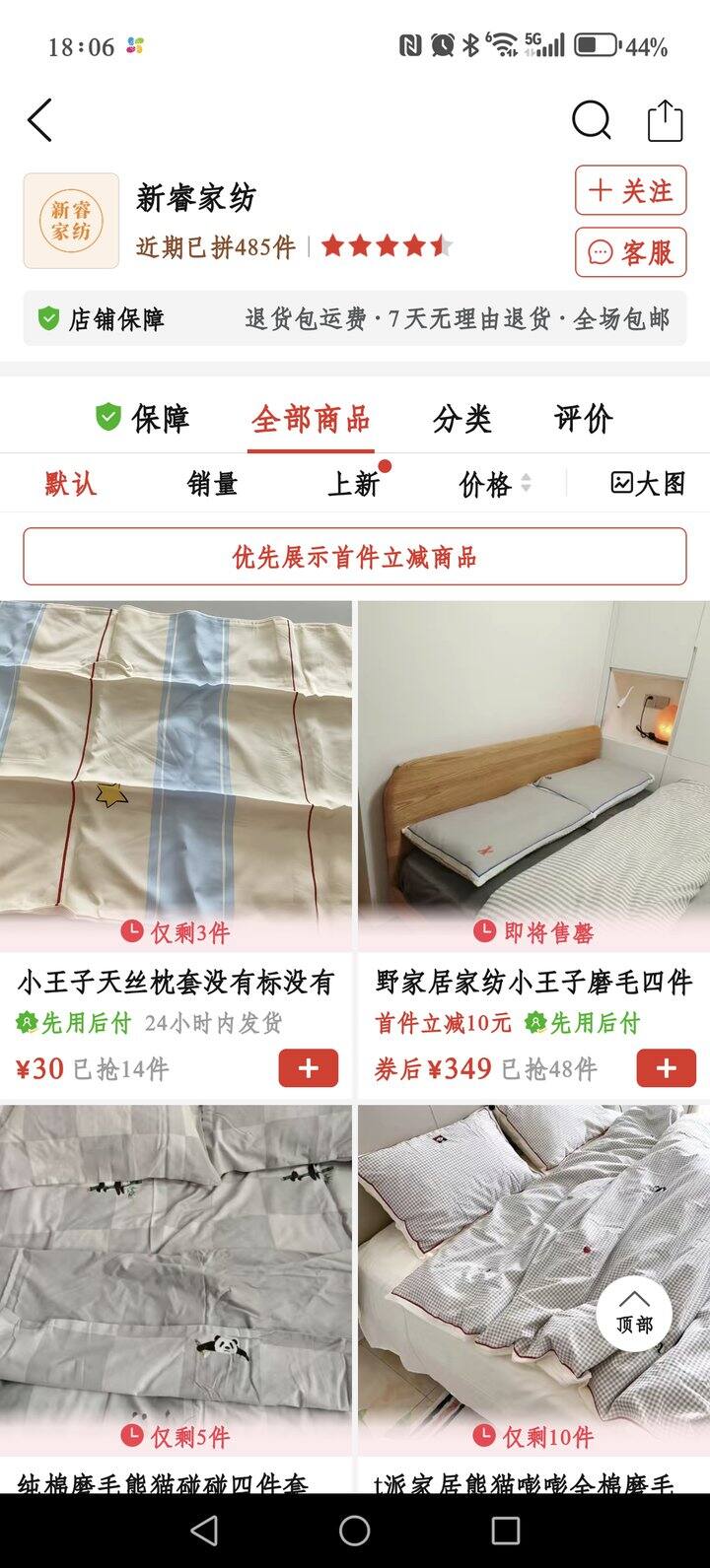Sort products by 价格
This screenshot has width=710, height=1568.
(x=494, y=484)
